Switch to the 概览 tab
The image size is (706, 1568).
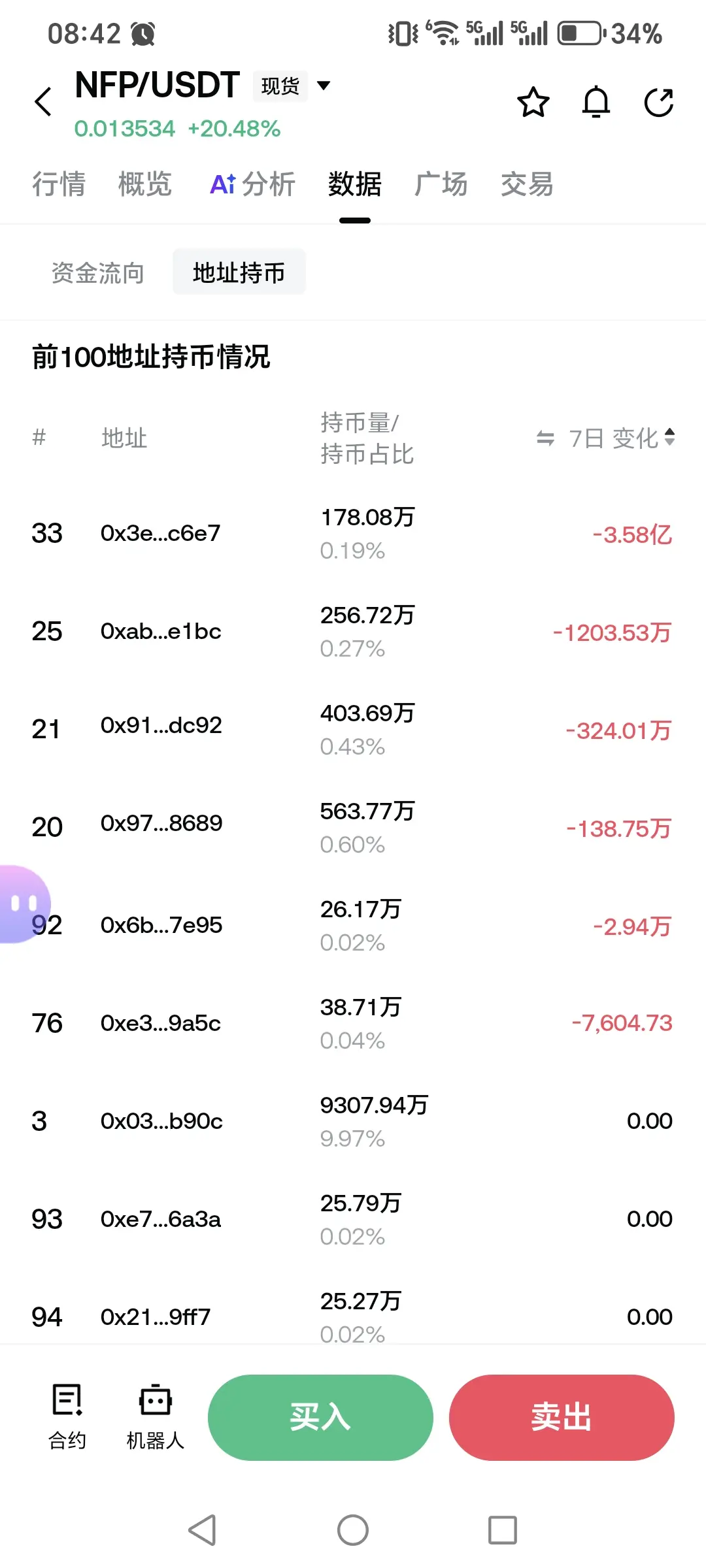[145, 184]
